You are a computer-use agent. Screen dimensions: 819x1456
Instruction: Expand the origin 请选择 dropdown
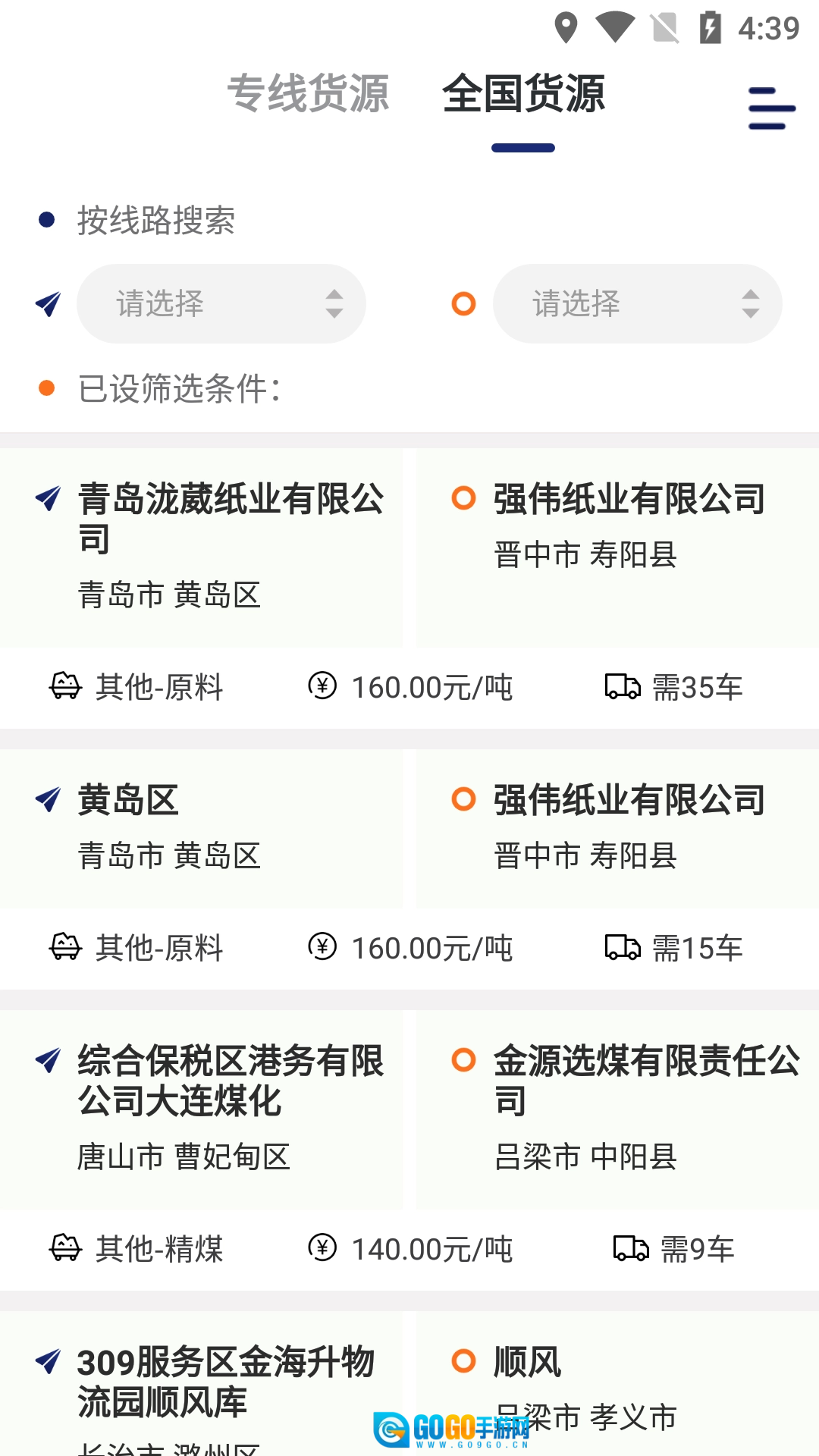221,303
